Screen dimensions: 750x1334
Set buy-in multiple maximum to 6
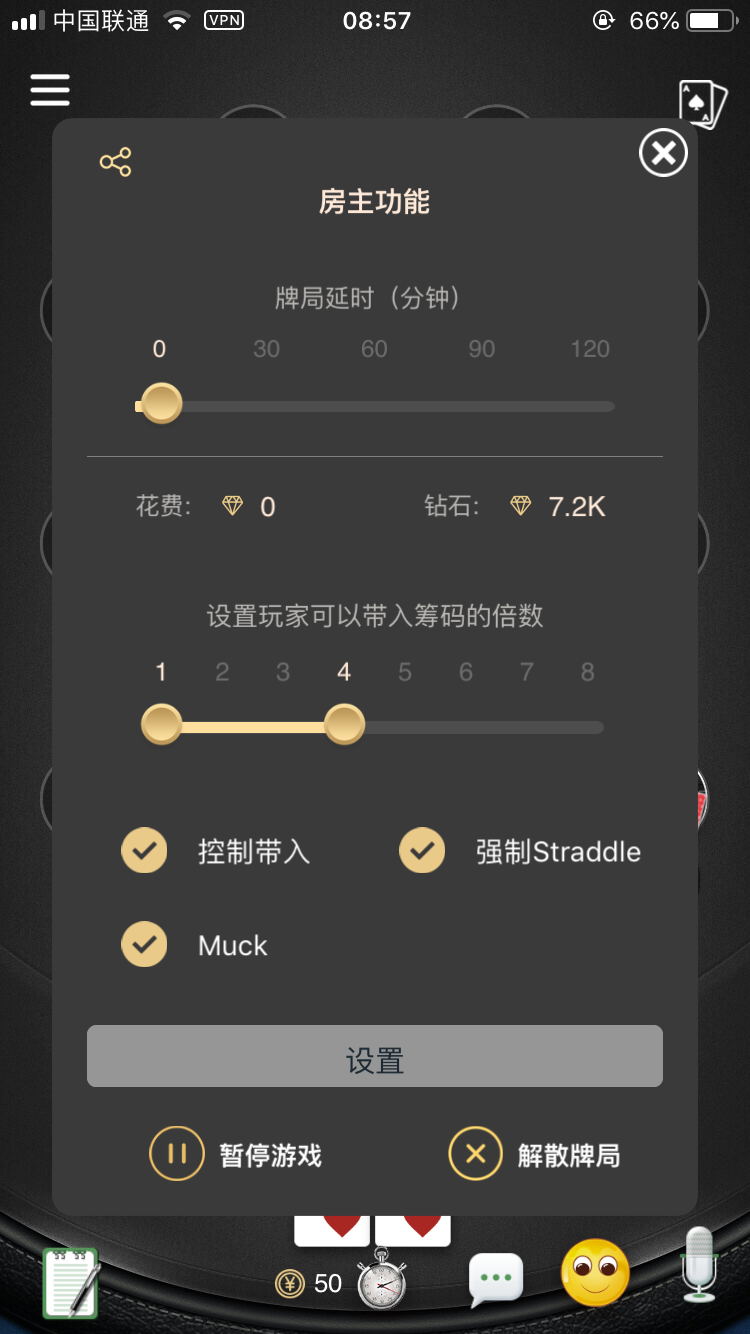[x=465, y=726]
